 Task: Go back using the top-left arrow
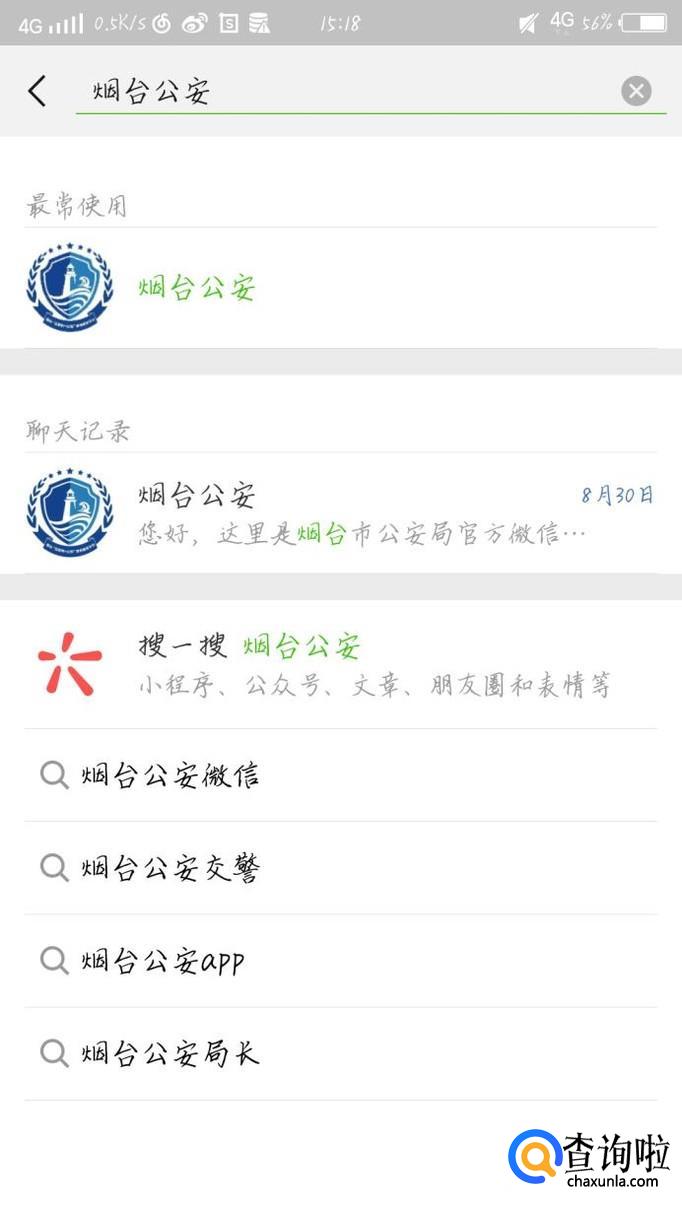[37, 91]
